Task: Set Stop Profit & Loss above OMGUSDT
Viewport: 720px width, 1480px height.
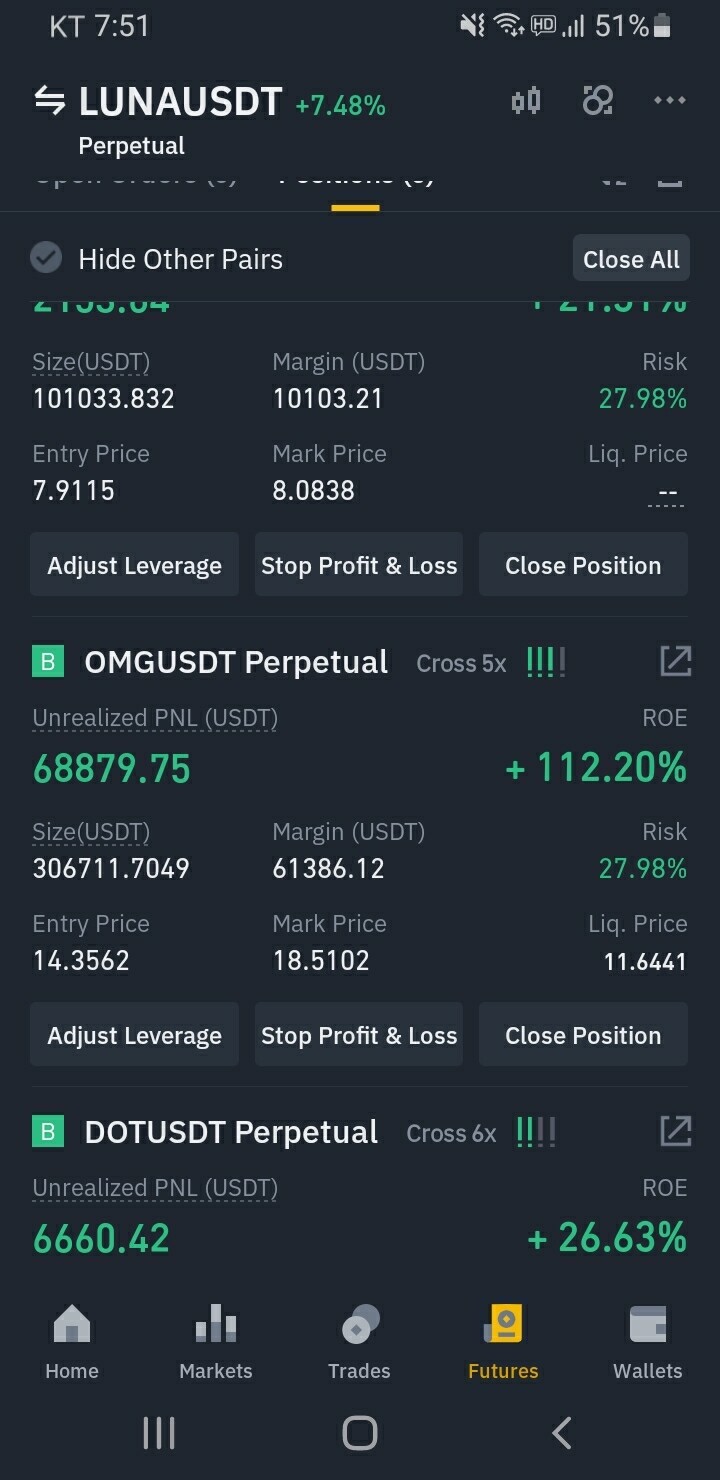Action: [359, 565]
